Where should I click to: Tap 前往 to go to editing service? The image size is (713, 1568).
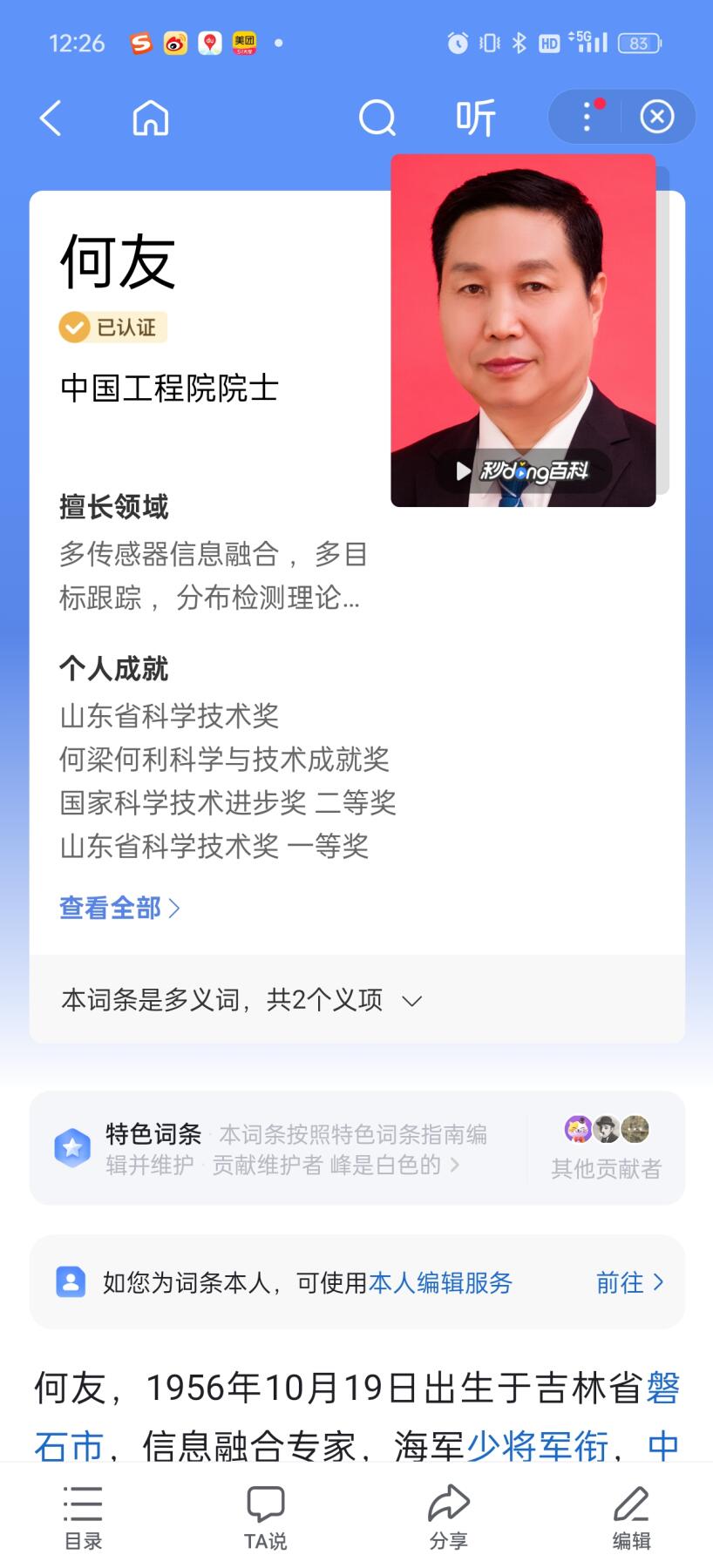tap(629, 1282)
